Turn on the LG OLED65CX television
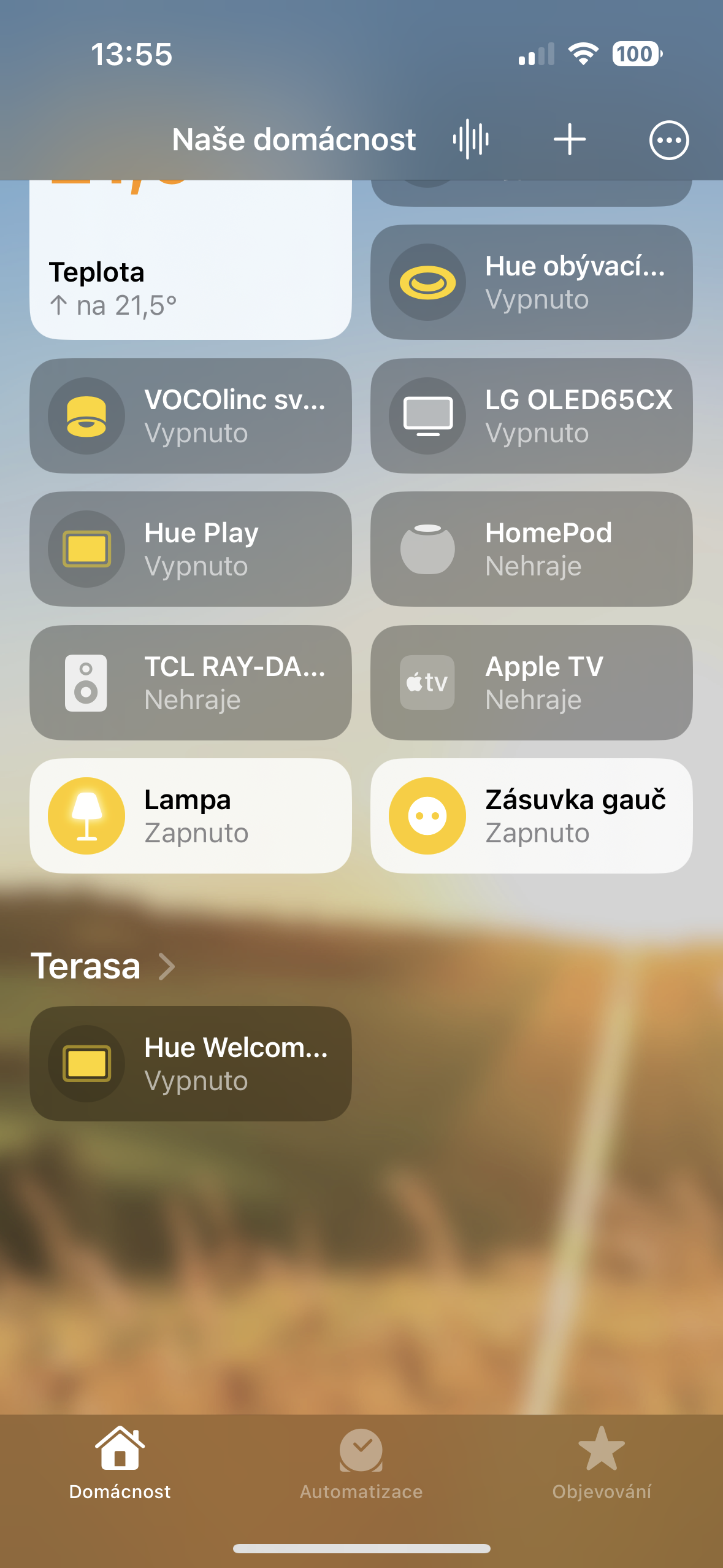The width and height of the screenshot is (723, 1568). (427, 416)
